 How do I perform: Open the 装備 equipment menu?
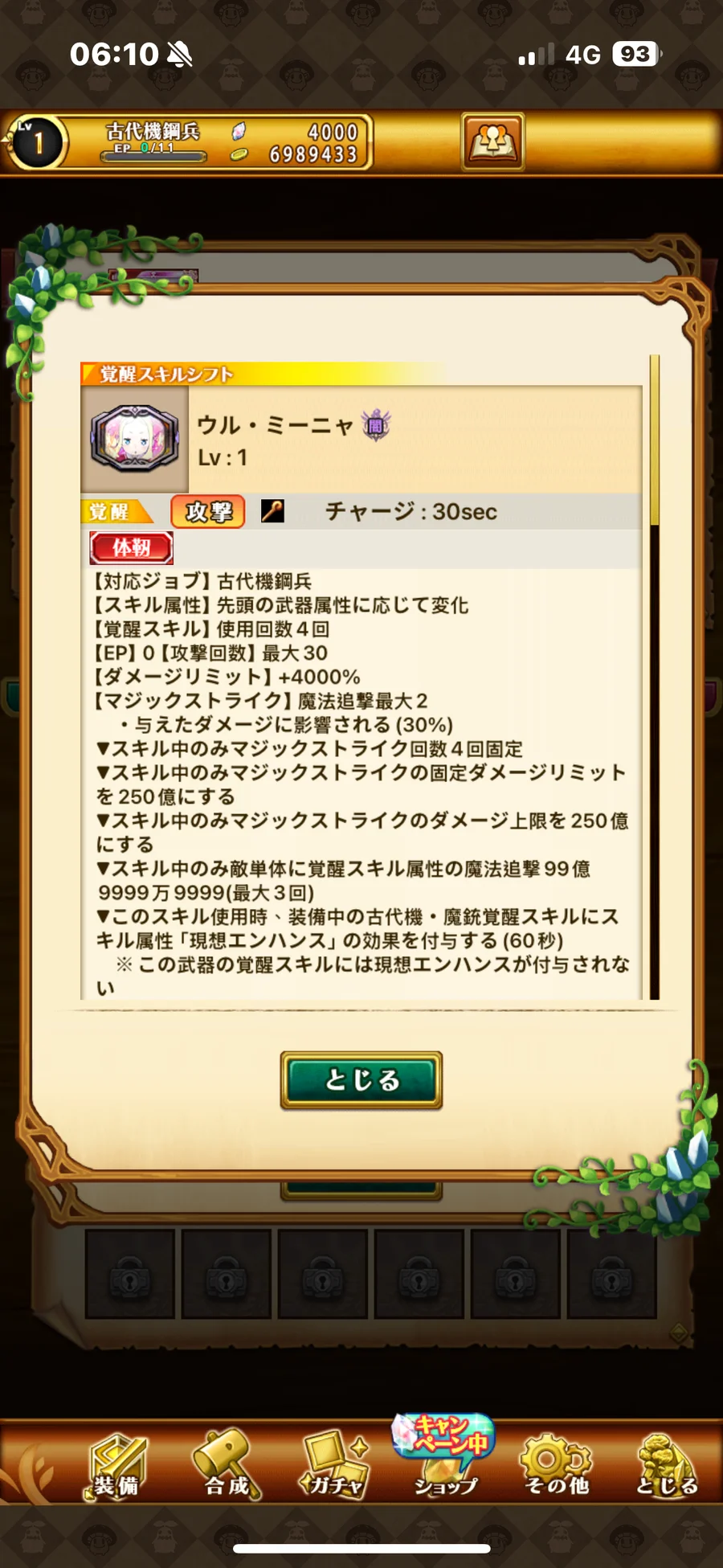117,1466
